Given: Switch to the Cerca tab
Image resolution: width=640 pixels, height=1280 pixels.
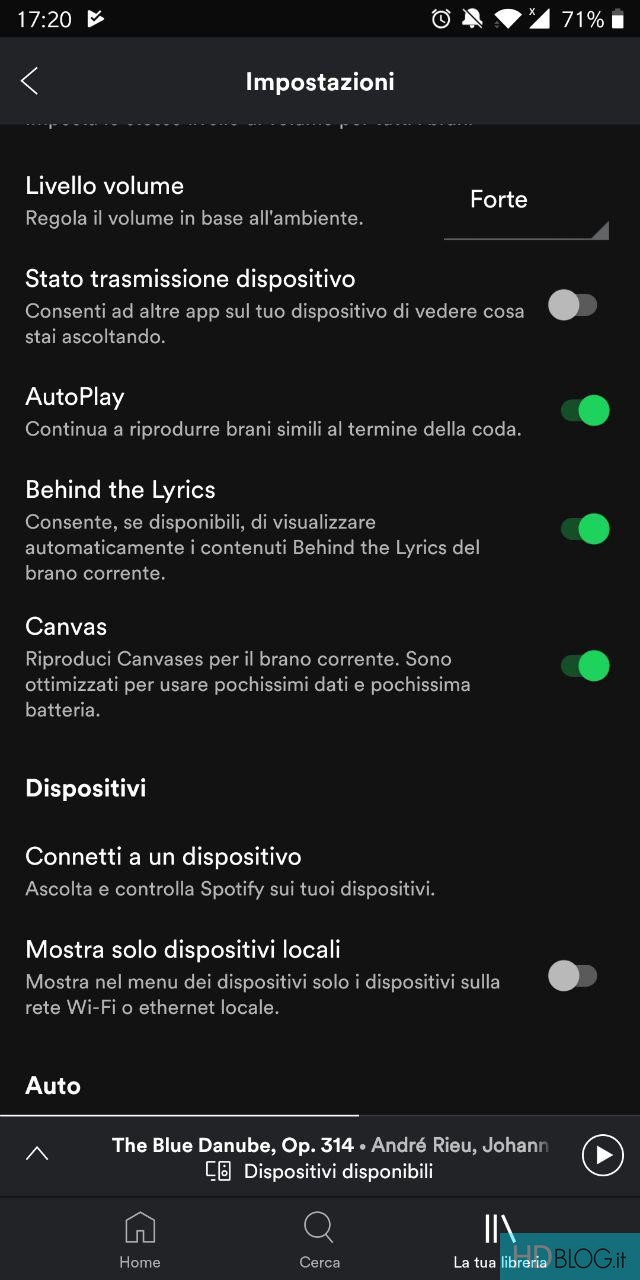Looking at the screenshot, I should point(319,1240).
